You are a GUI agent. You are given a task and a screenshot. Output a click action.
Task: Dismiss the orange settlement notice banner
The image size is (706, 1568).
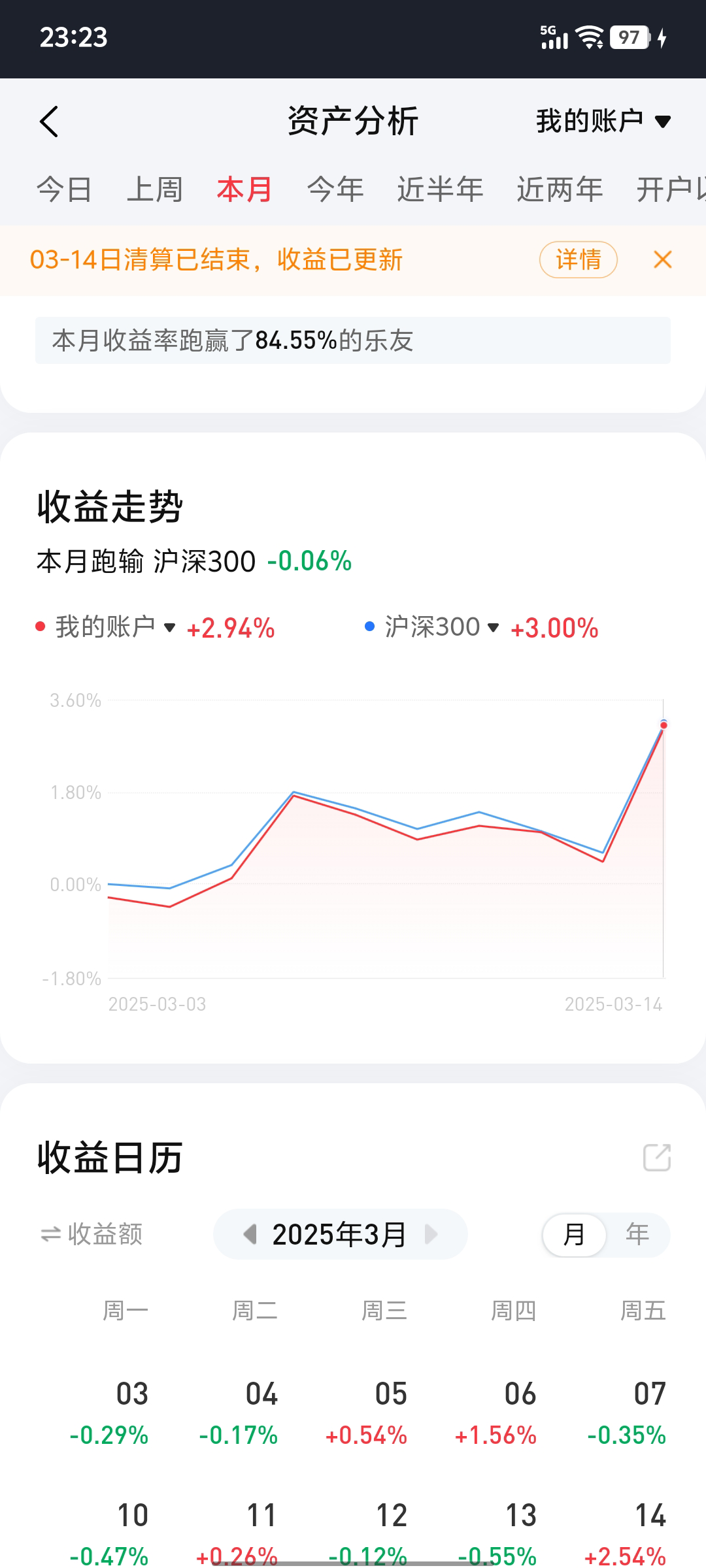point(663,260)
